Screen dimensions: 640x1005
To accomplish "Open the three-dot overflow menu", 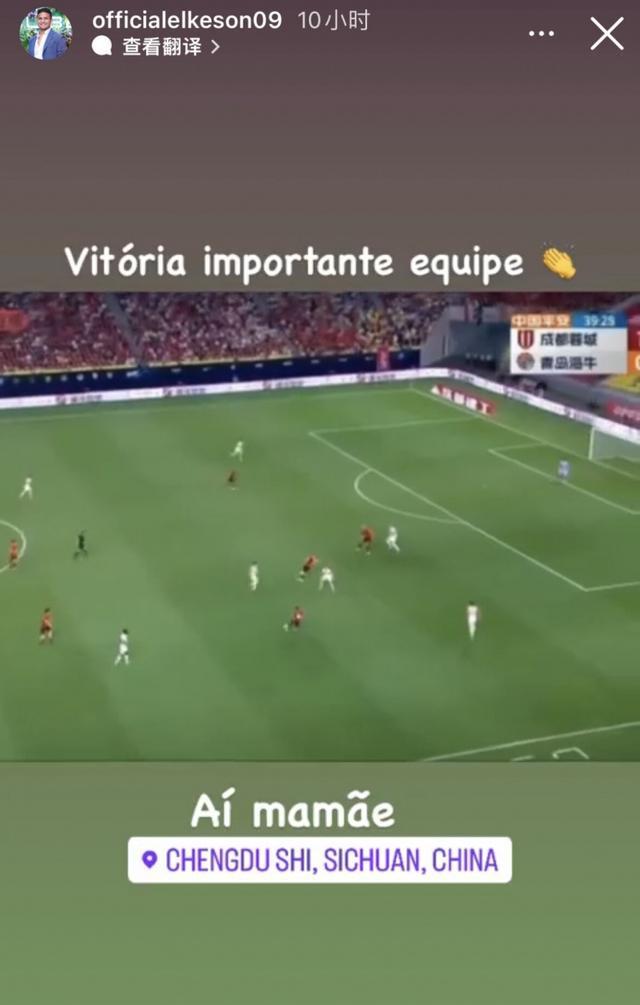I will pos(541,34).
